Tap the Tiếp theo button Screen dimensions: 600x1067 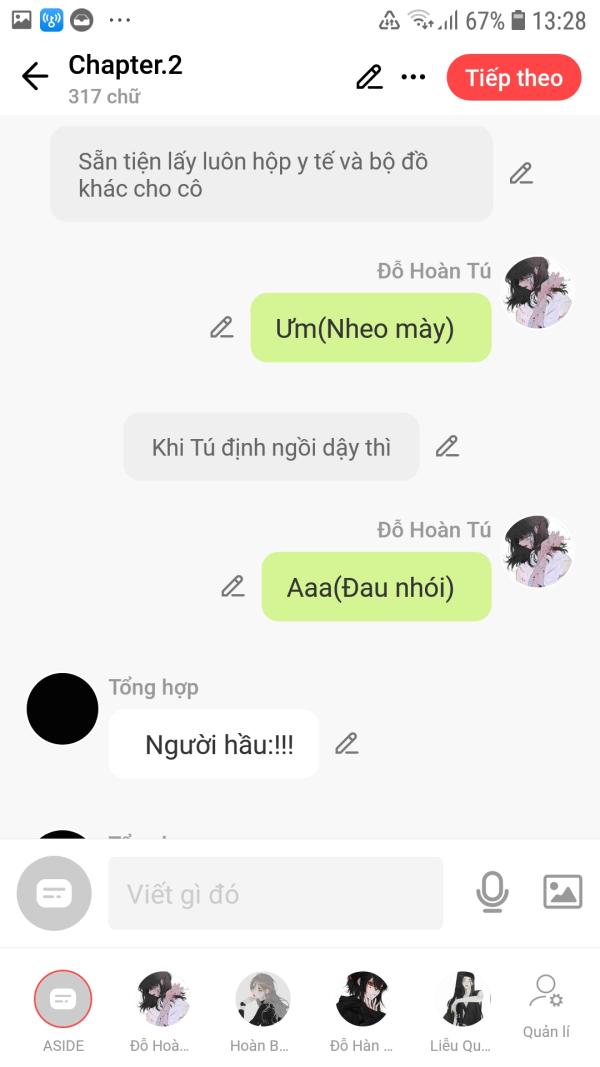pyautogui.click(x=514, y=78)
